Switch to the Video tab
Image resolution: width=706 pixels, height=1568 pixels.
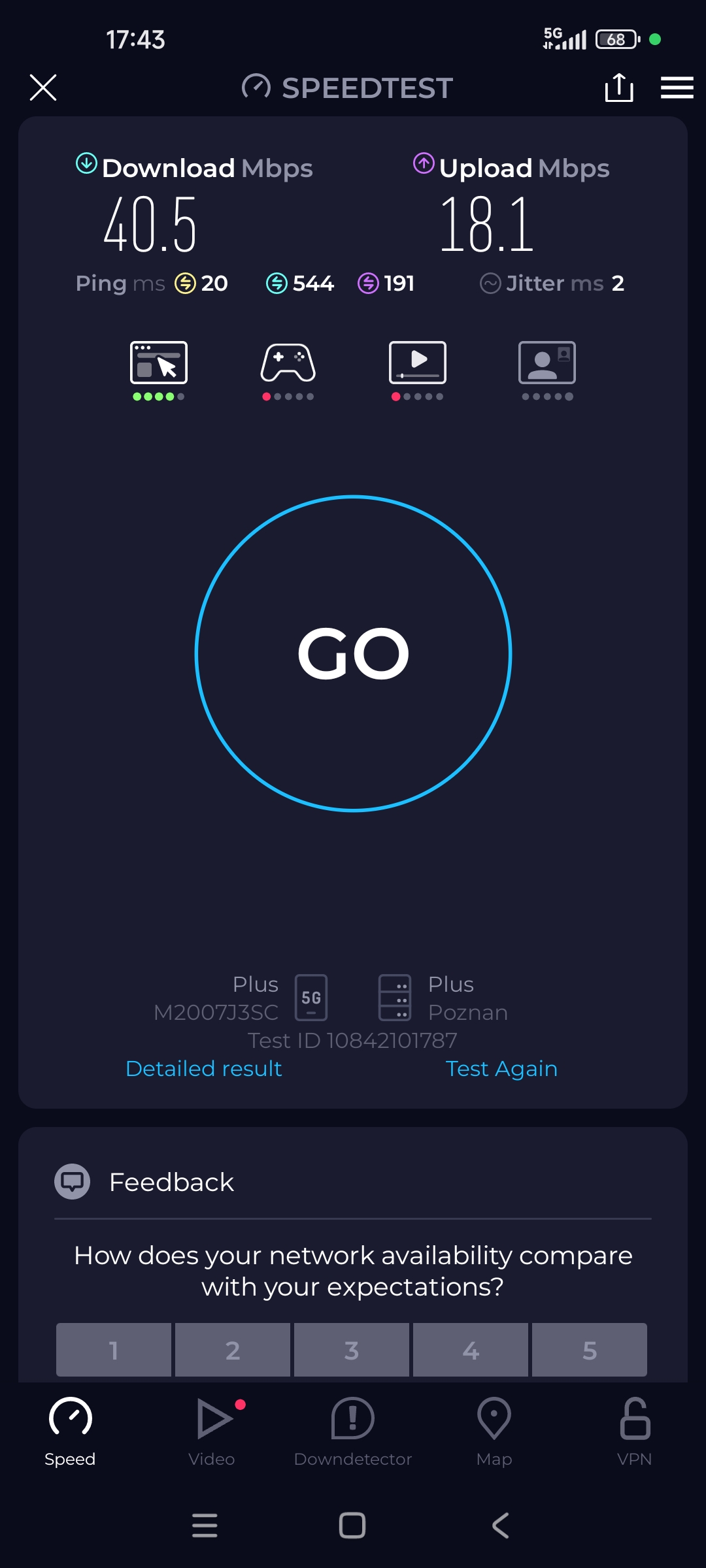[x=212, y=1432]
